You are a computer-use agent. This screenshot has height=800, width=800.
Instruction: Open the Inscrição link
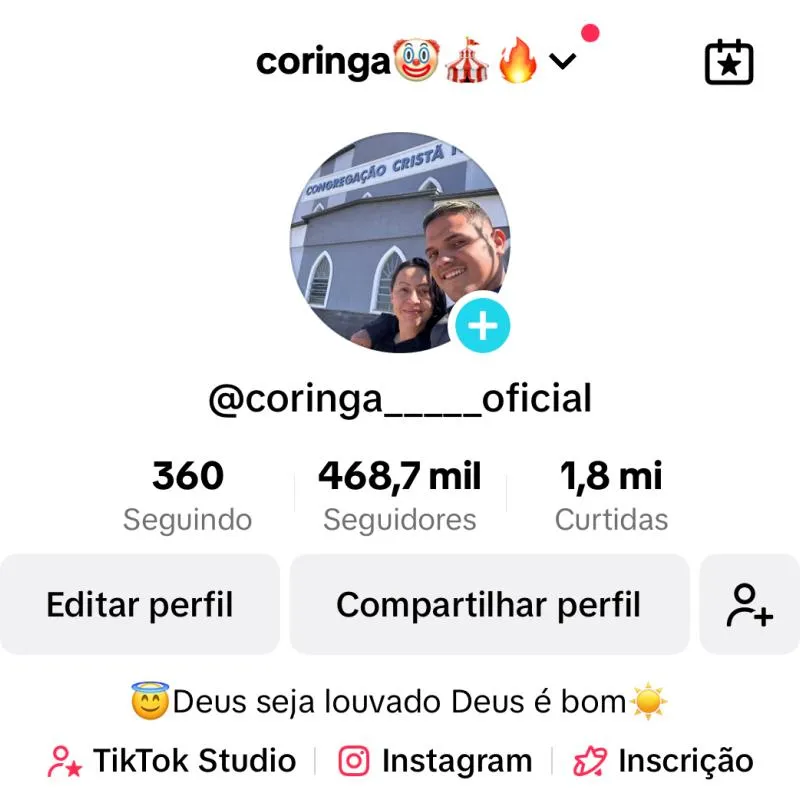tap(663, 761)
